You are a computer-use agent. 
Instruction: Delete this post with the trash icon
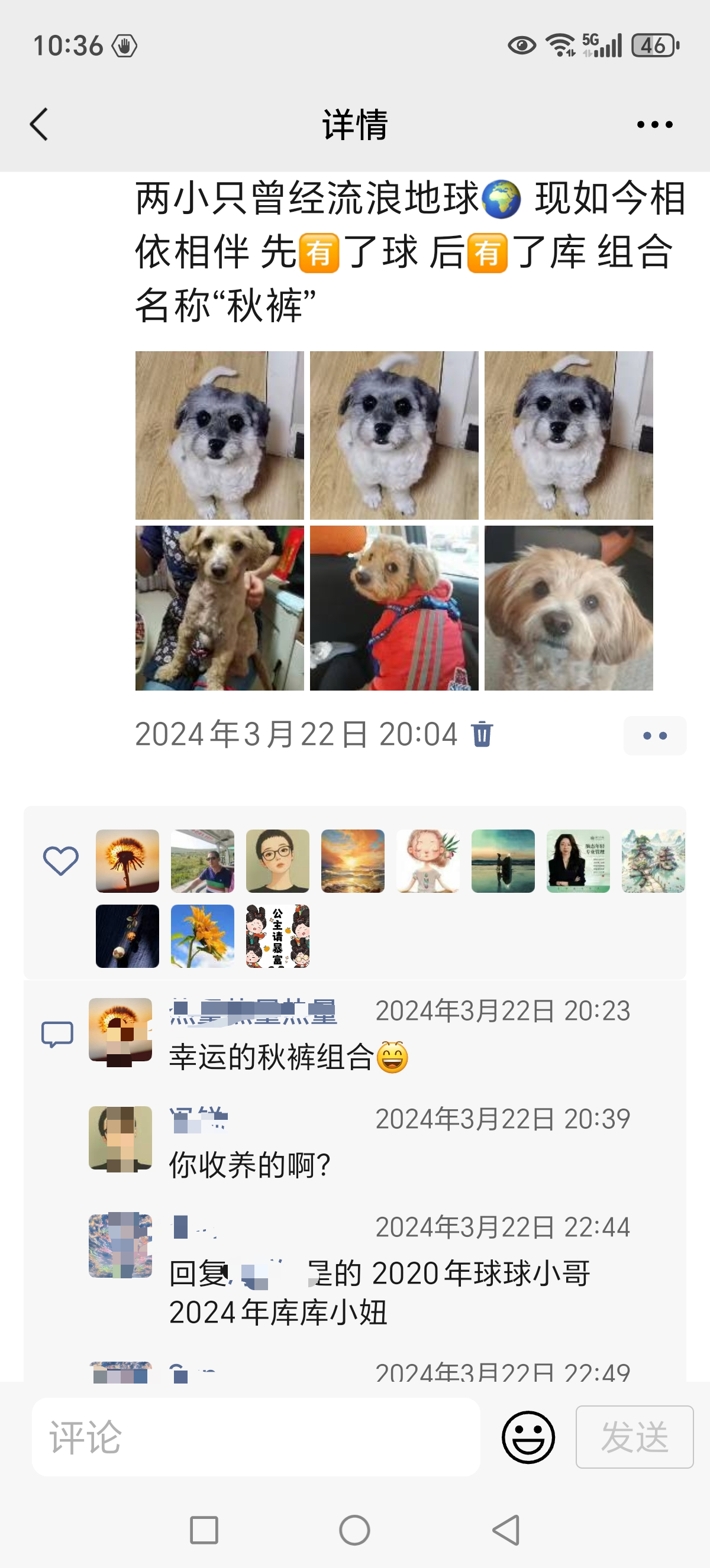[482, 734]
